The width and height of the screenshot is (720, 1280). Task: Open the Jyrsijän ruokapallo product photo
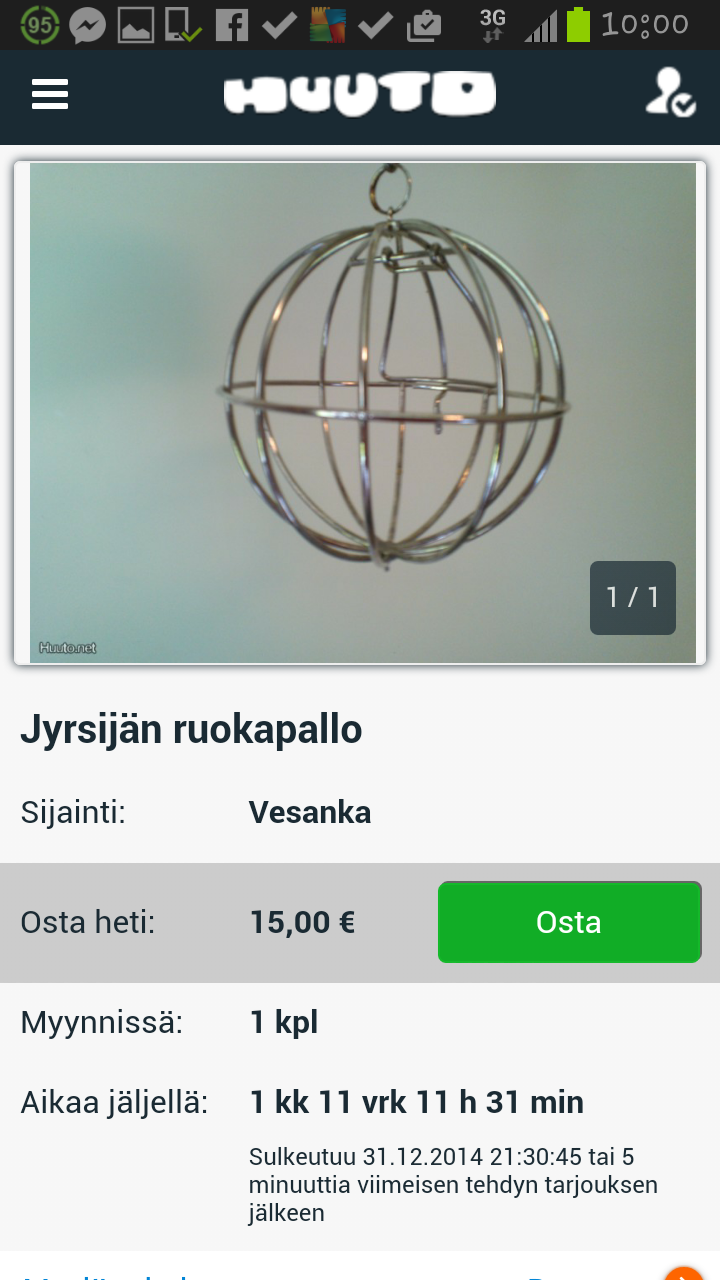360,412
